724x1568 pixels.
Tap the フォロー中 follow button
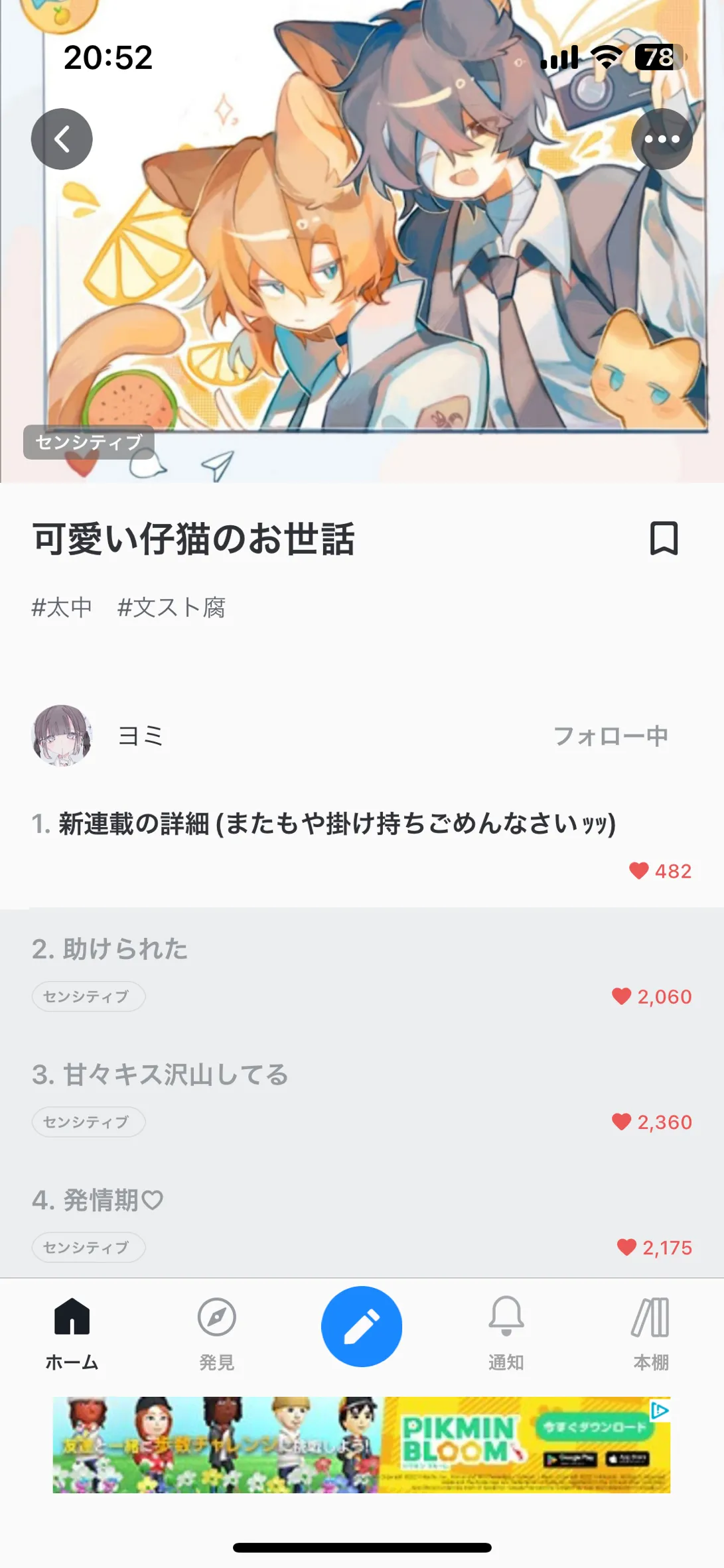pyautogui.click(x=611, y=736)
